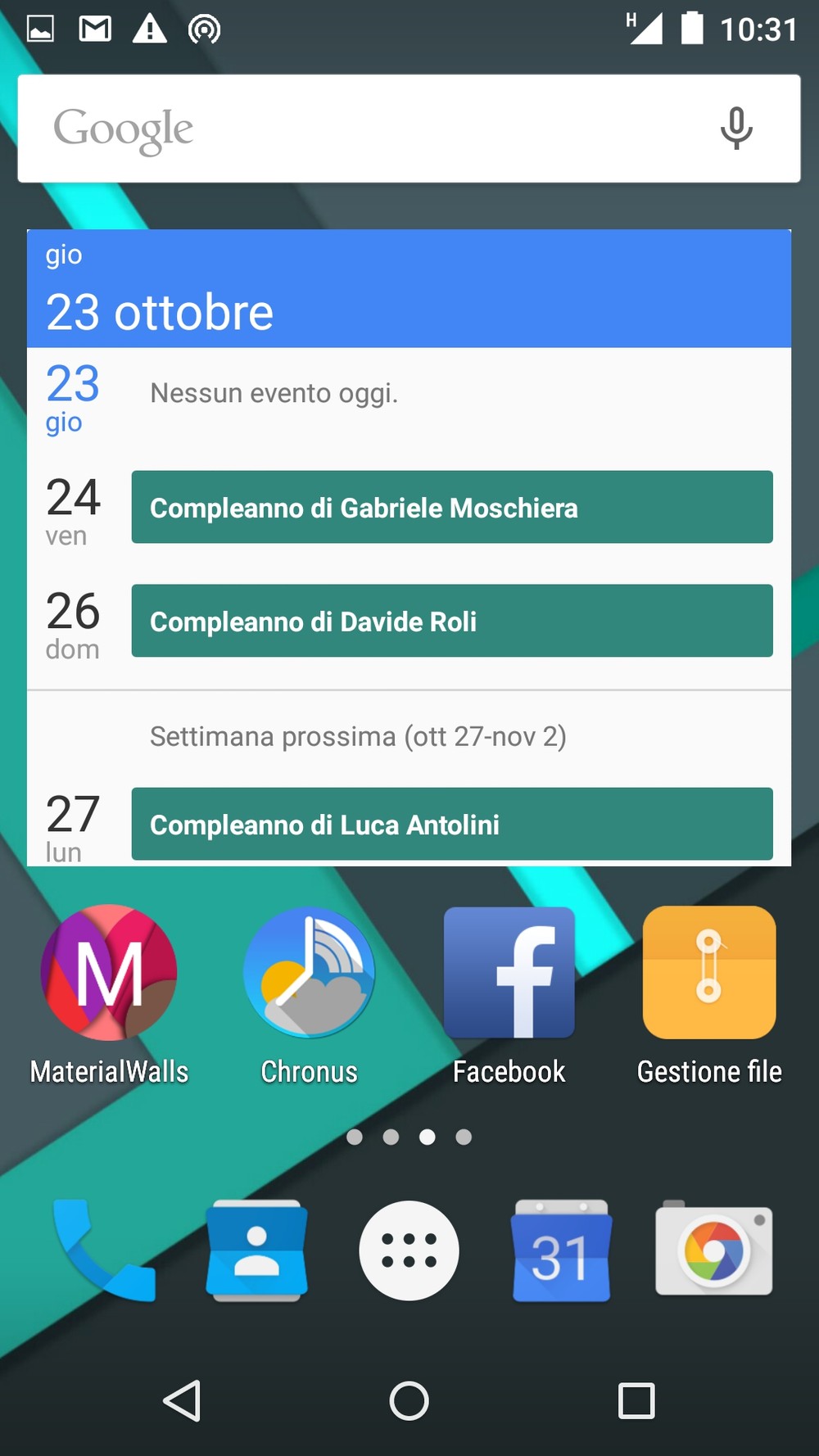Open the Camera app
The height and width of the screenshot is (1456, 819).
tap(713, 1248)
